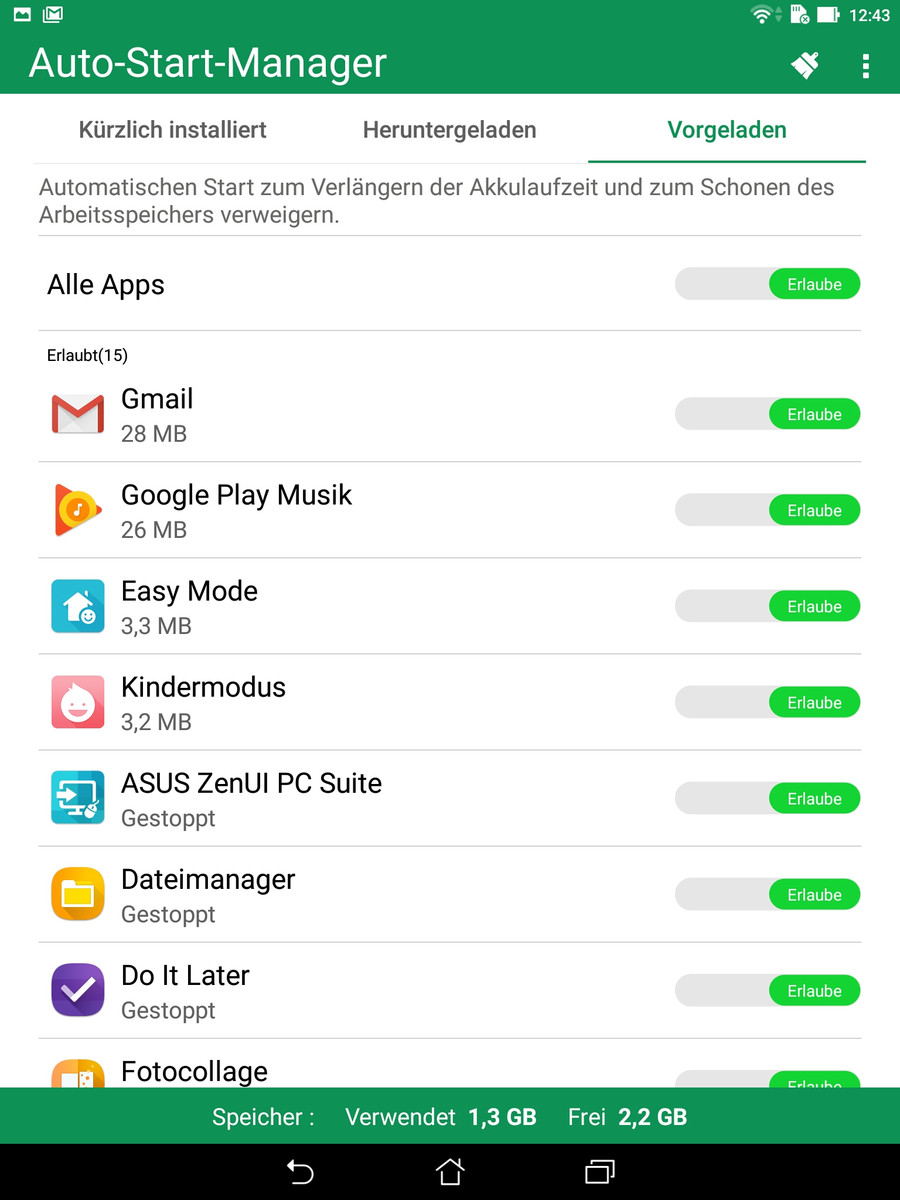Open recent apps from navigation bar
The image size is (900, 1200).
pos(599,1171)
